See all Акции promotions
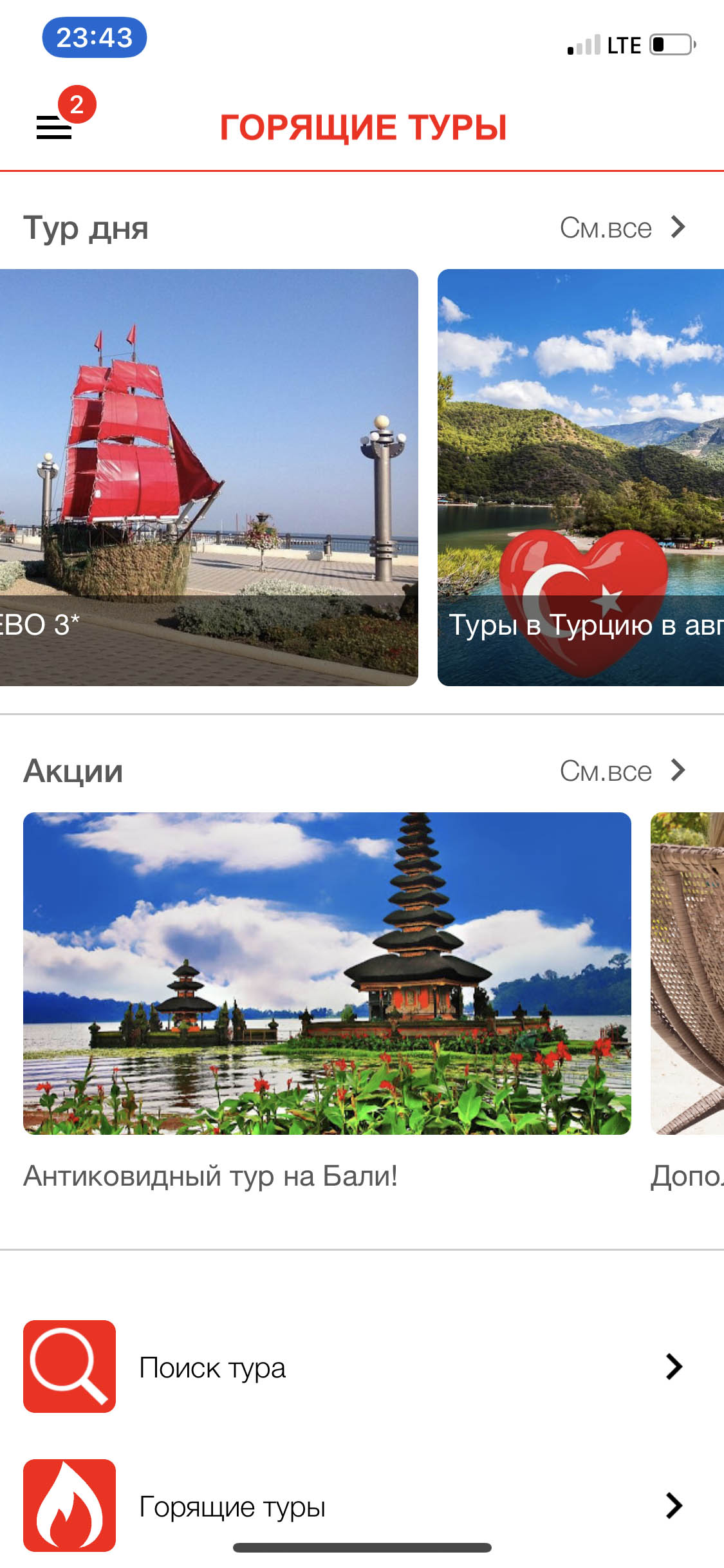The width and height of the screenshot is (724, 1568). (x=622, y=771)
